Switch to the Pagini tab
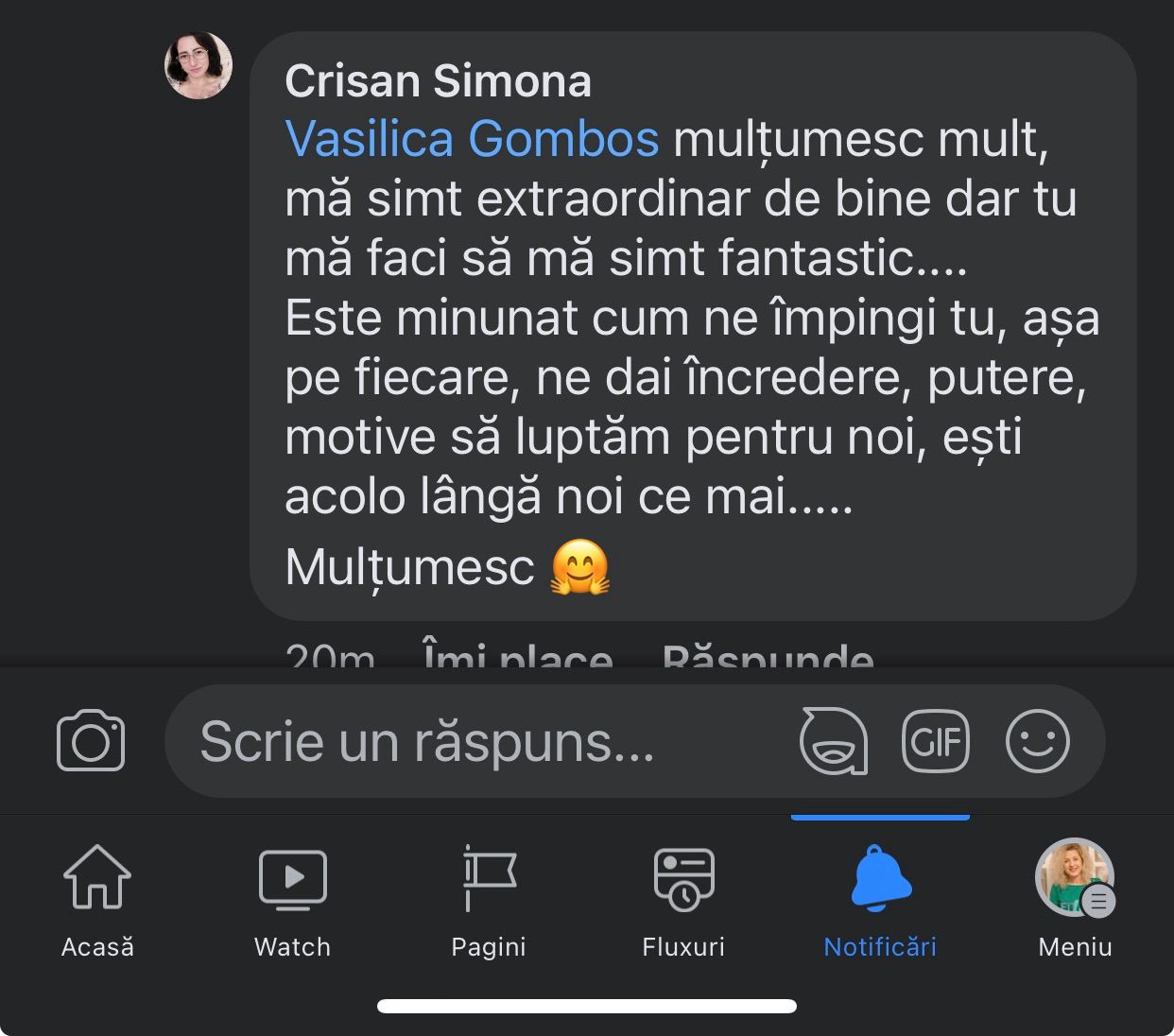The image size is (1174, 1036). coord(489,898)
